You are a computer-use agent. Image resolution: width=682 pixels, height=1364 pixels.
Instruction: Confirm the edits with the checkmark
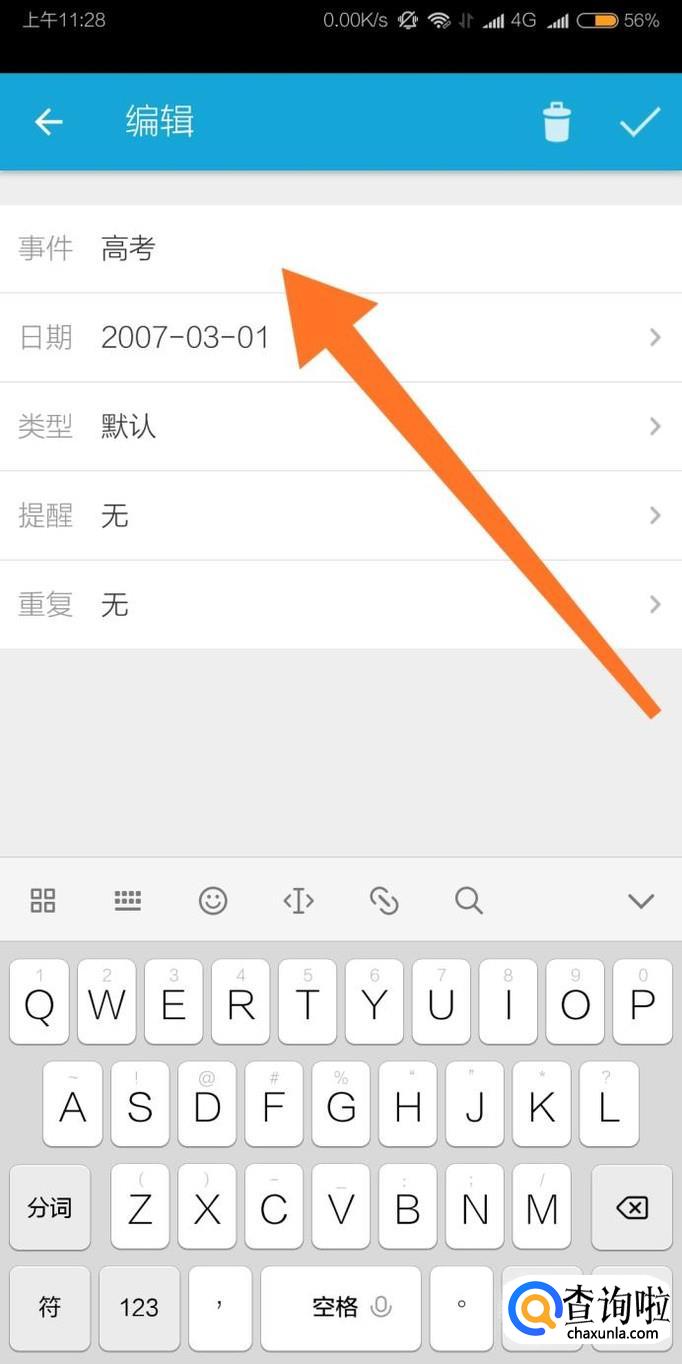(x=640, y=122)
